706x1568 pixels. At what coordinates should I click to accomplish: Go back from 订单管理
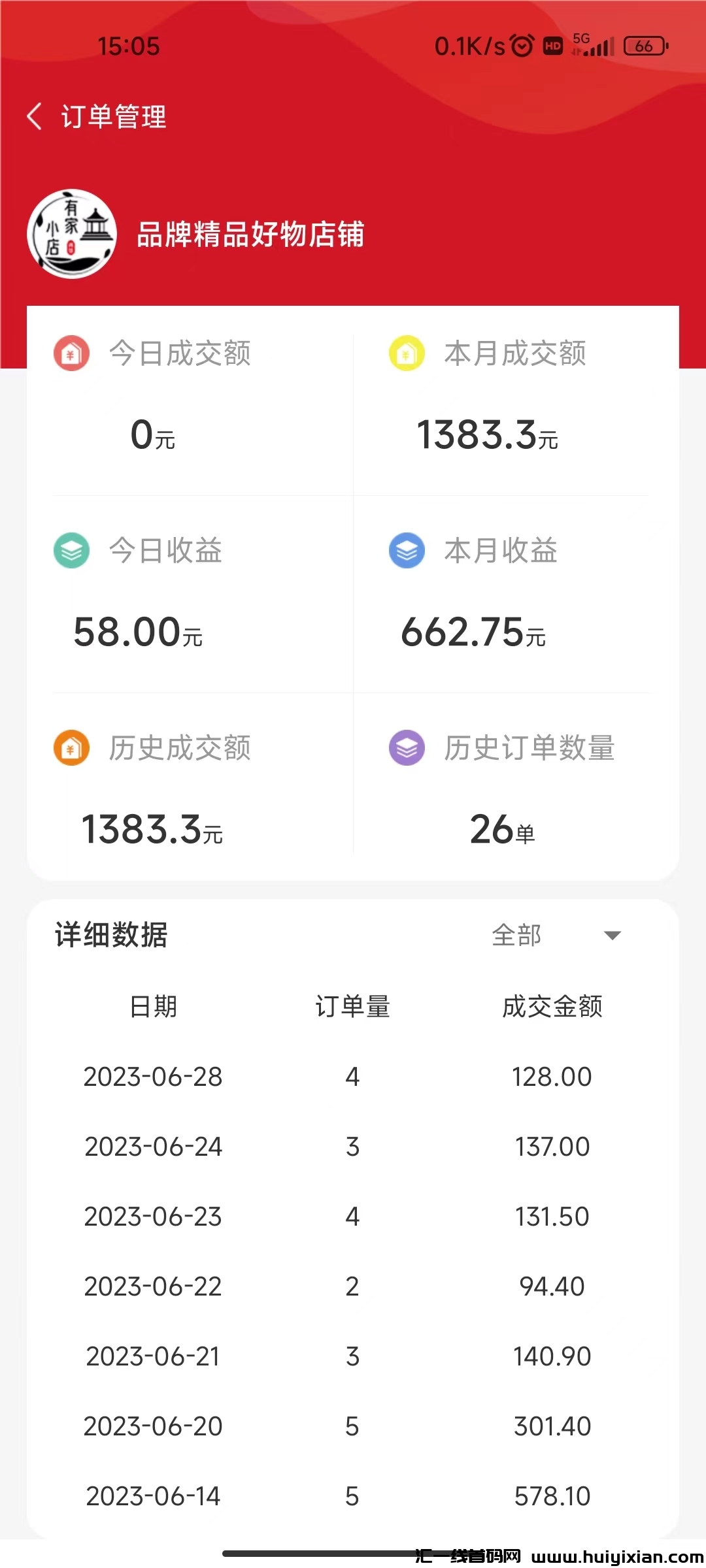coord(35,117)
